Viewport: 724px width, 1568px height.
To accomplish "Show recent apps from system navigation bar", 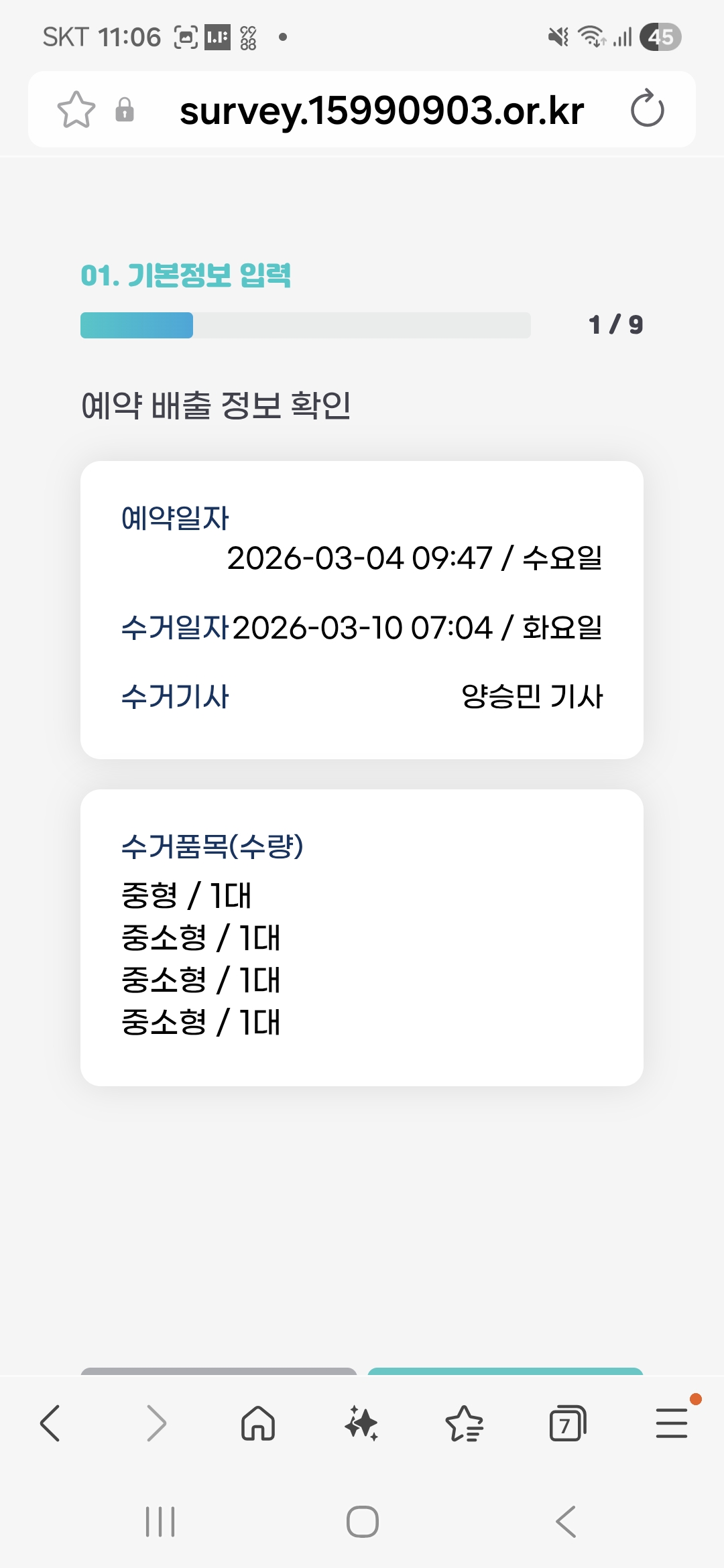I will tap(160, 1522).
